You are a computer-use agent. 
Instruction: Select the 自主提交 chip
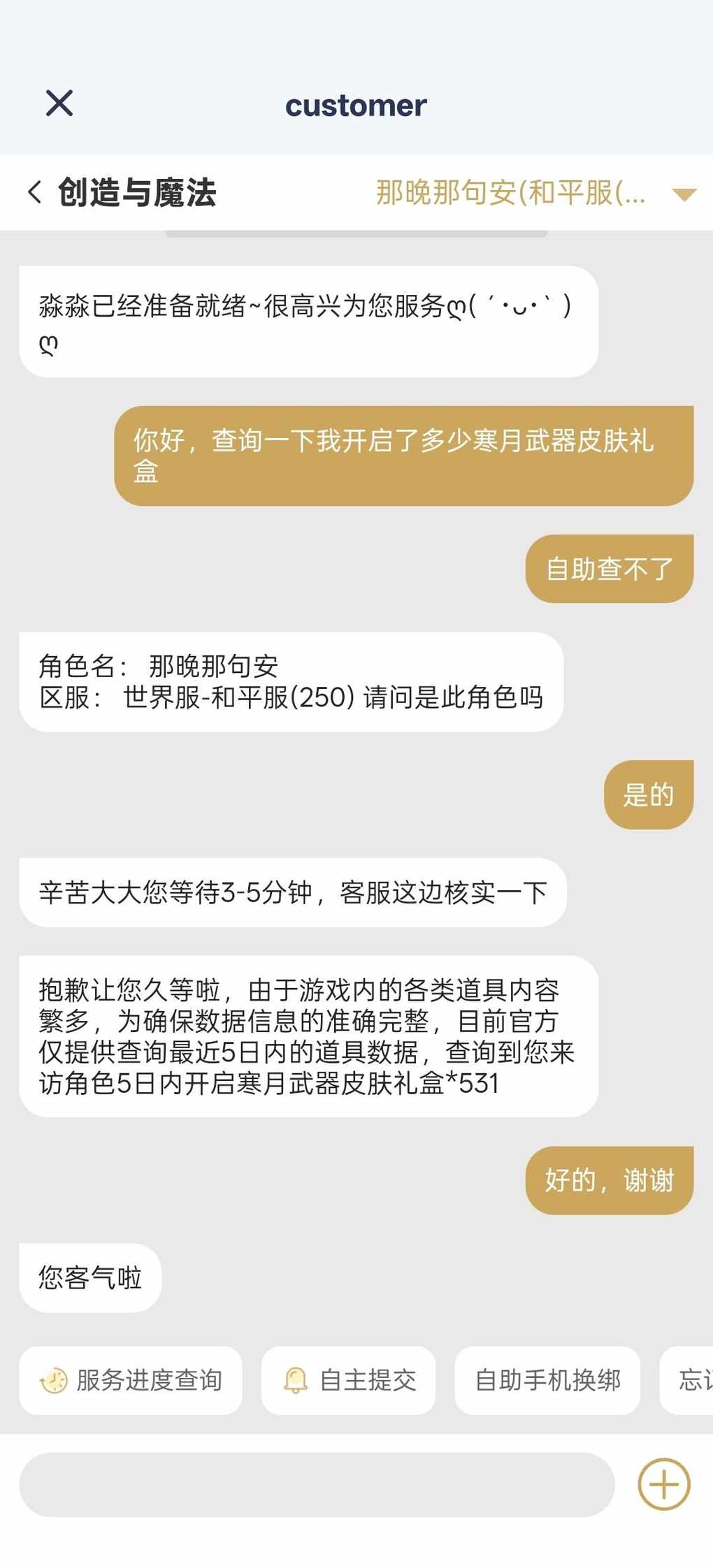(348, 1380)
